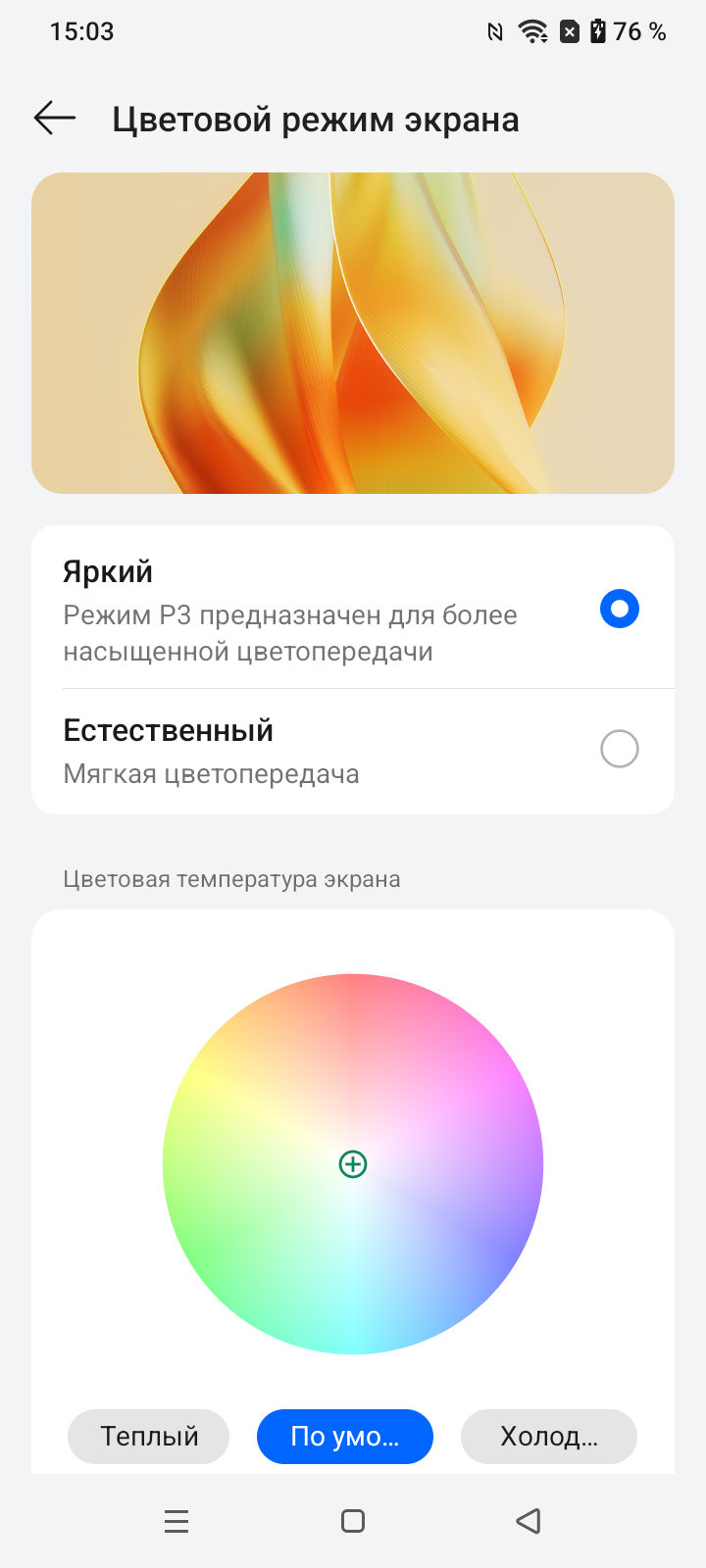Go to the home screen
The height and width of the screenshot is (1568, 706).
pyautogui.click(x=353, y=1521)
